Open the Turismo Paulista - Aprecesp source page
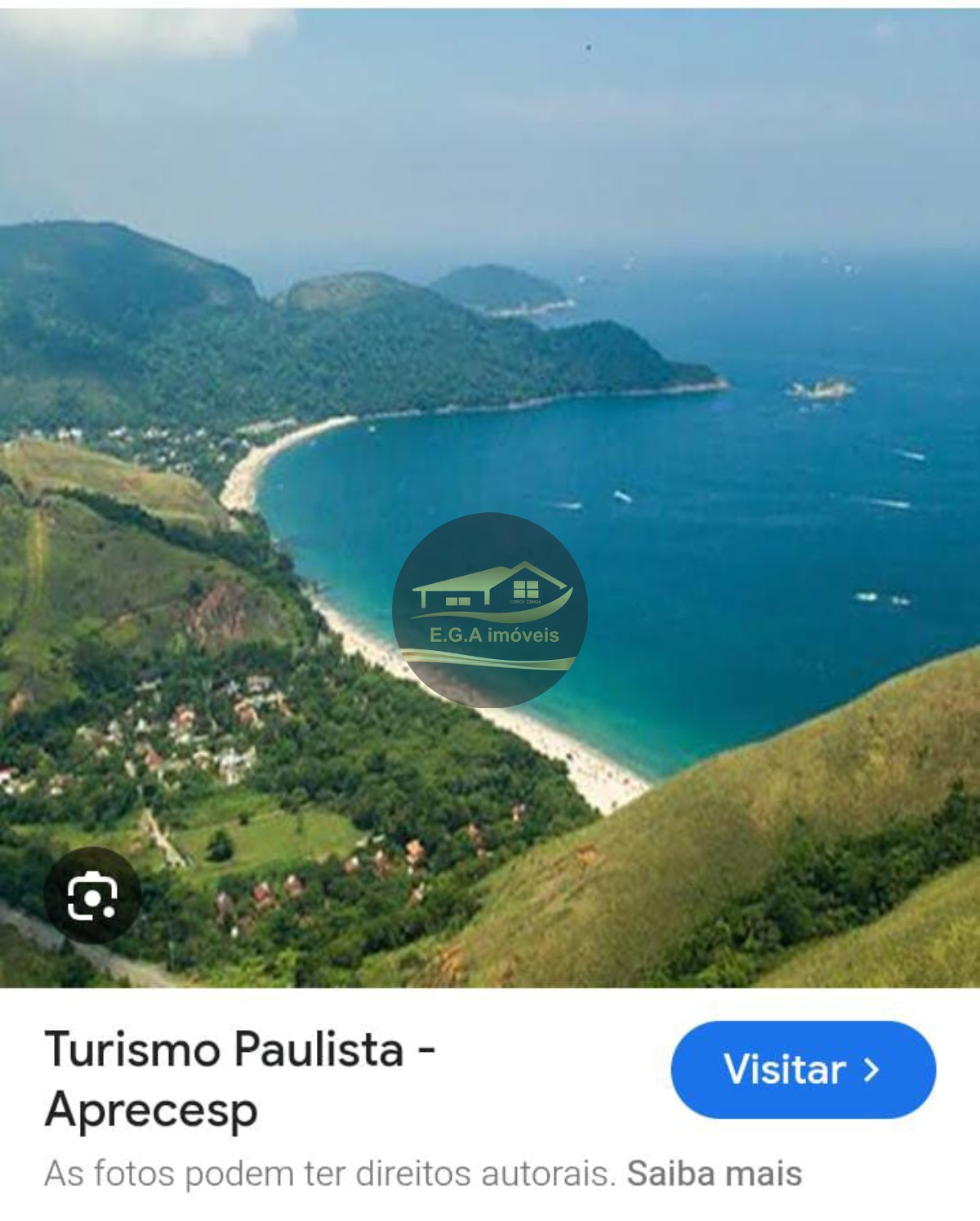980x1221 pixels. 239,1079
